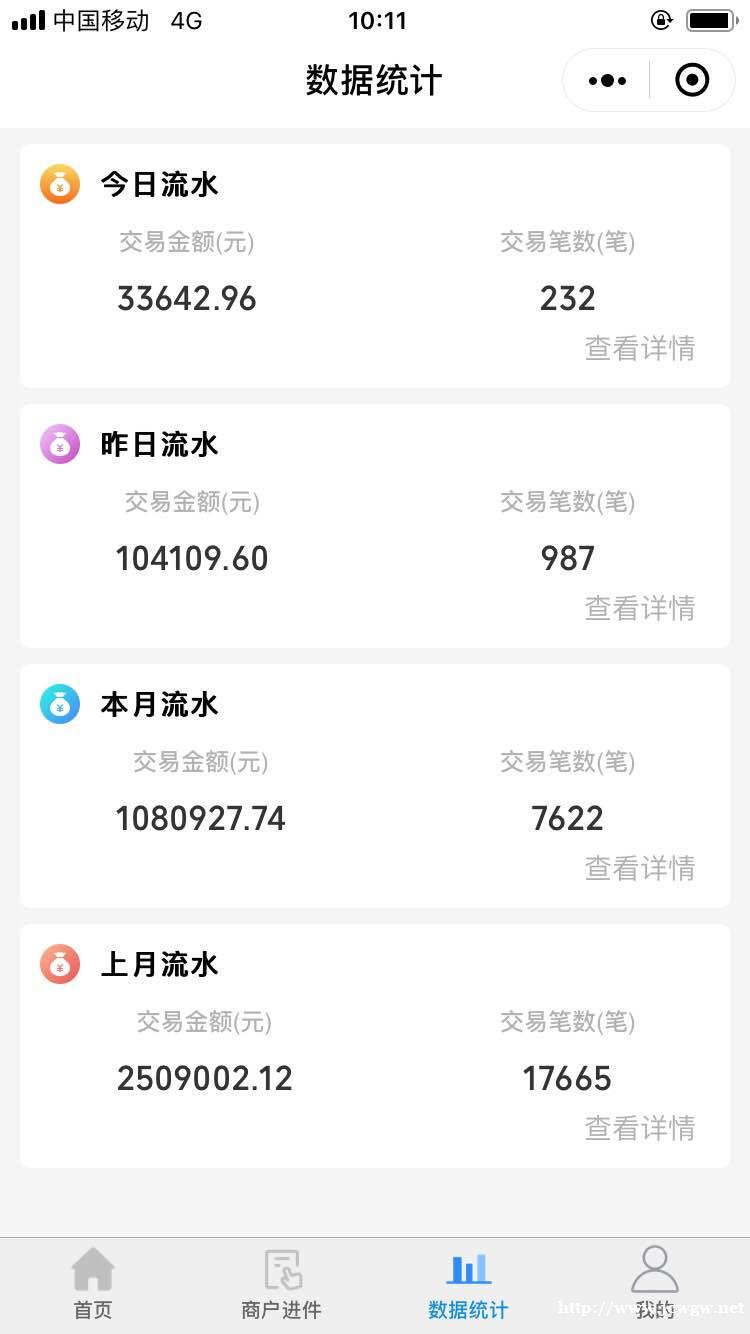Open the 我的 profile icon
This screenshot has width=750, height=1334.
[x=655, y=1268]
